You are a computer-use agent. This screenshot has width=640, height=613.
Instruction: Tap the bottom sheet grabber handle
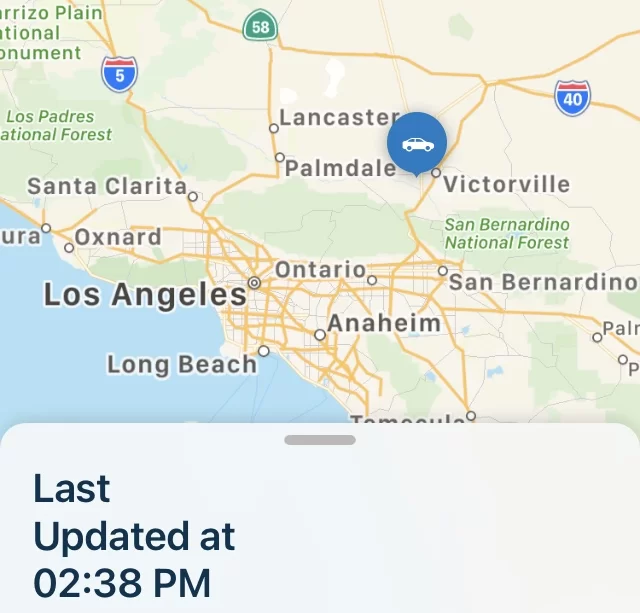(320, 440)
